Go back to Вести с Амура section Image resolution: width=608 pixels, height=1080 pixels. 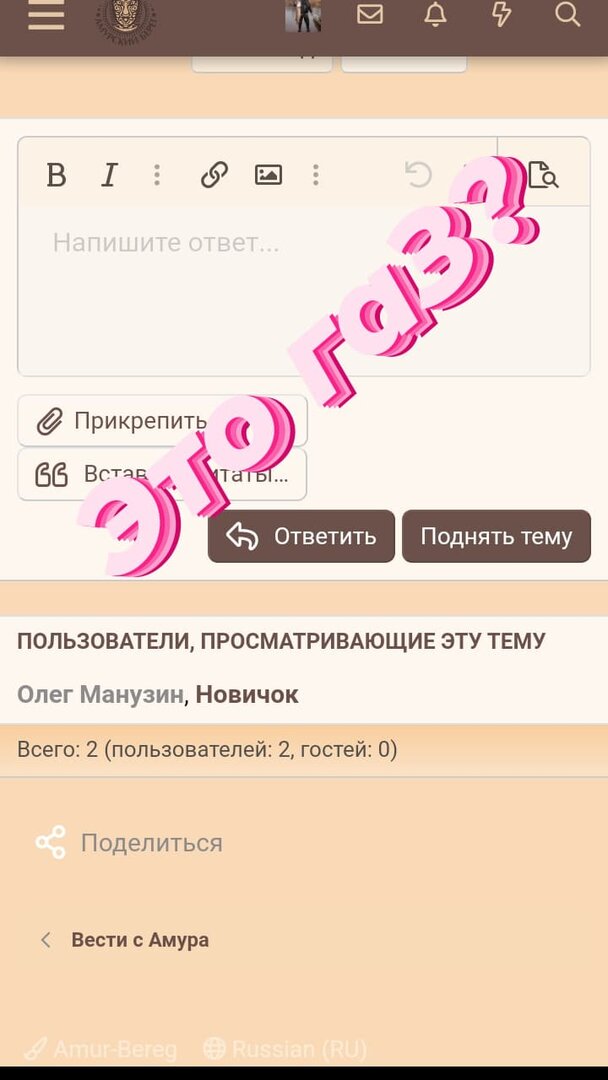point(139,940)
